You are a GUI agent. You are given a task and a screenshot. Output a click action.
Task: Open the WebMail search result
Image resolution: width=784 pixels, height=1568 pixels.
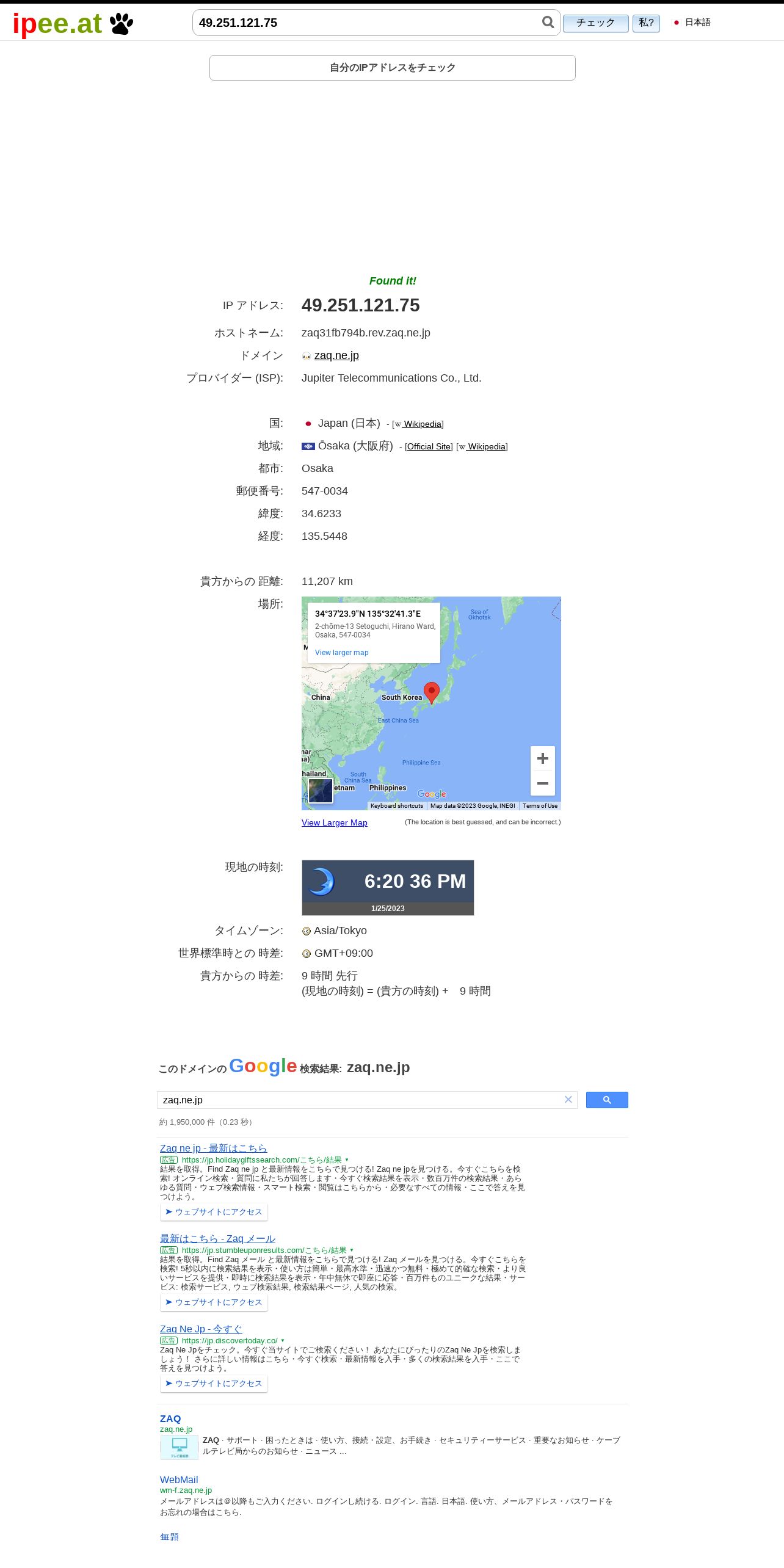(x=179, y=1480)
